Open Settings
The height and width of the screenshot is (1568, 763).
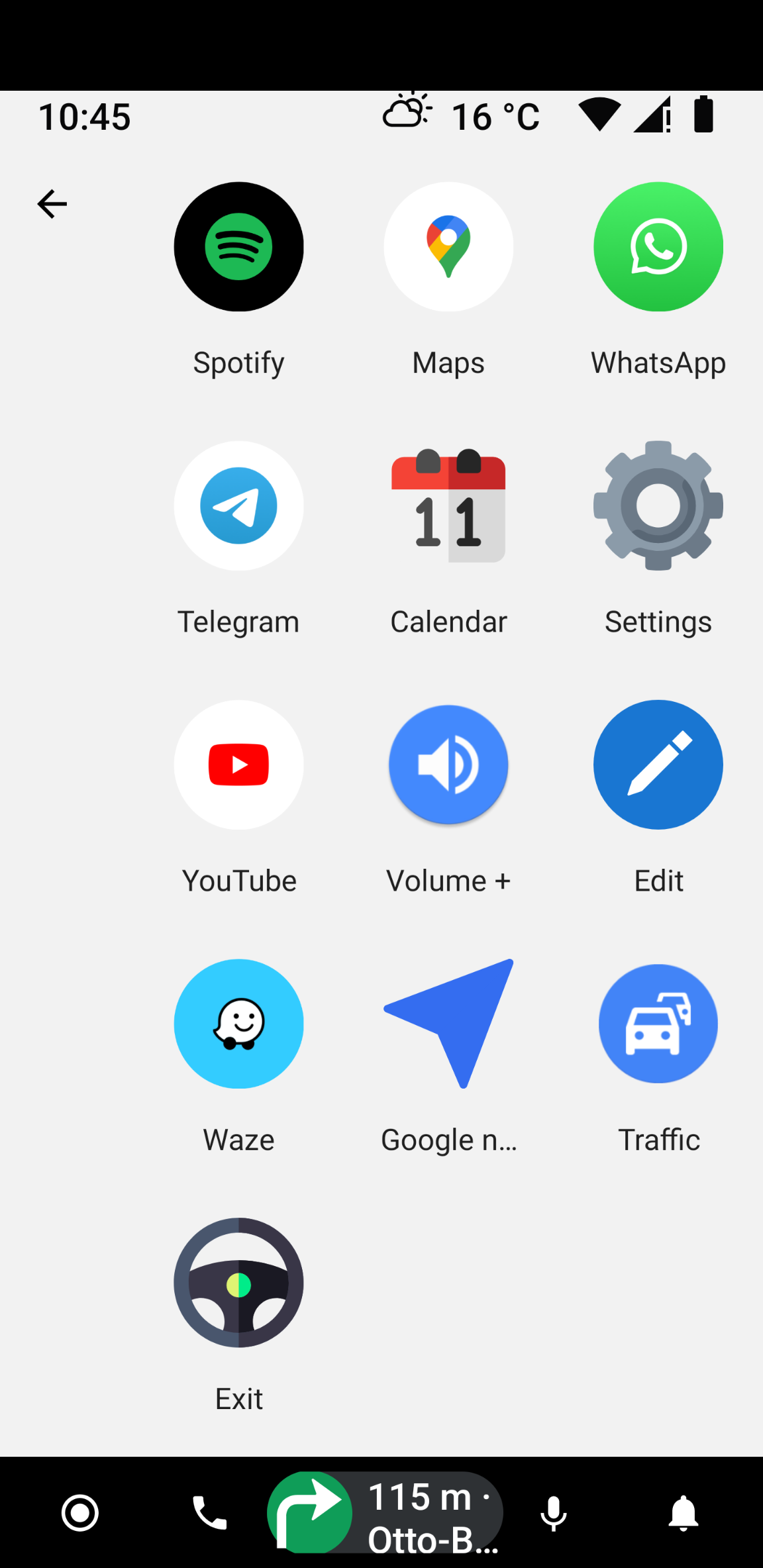click(x=658, y=506)
